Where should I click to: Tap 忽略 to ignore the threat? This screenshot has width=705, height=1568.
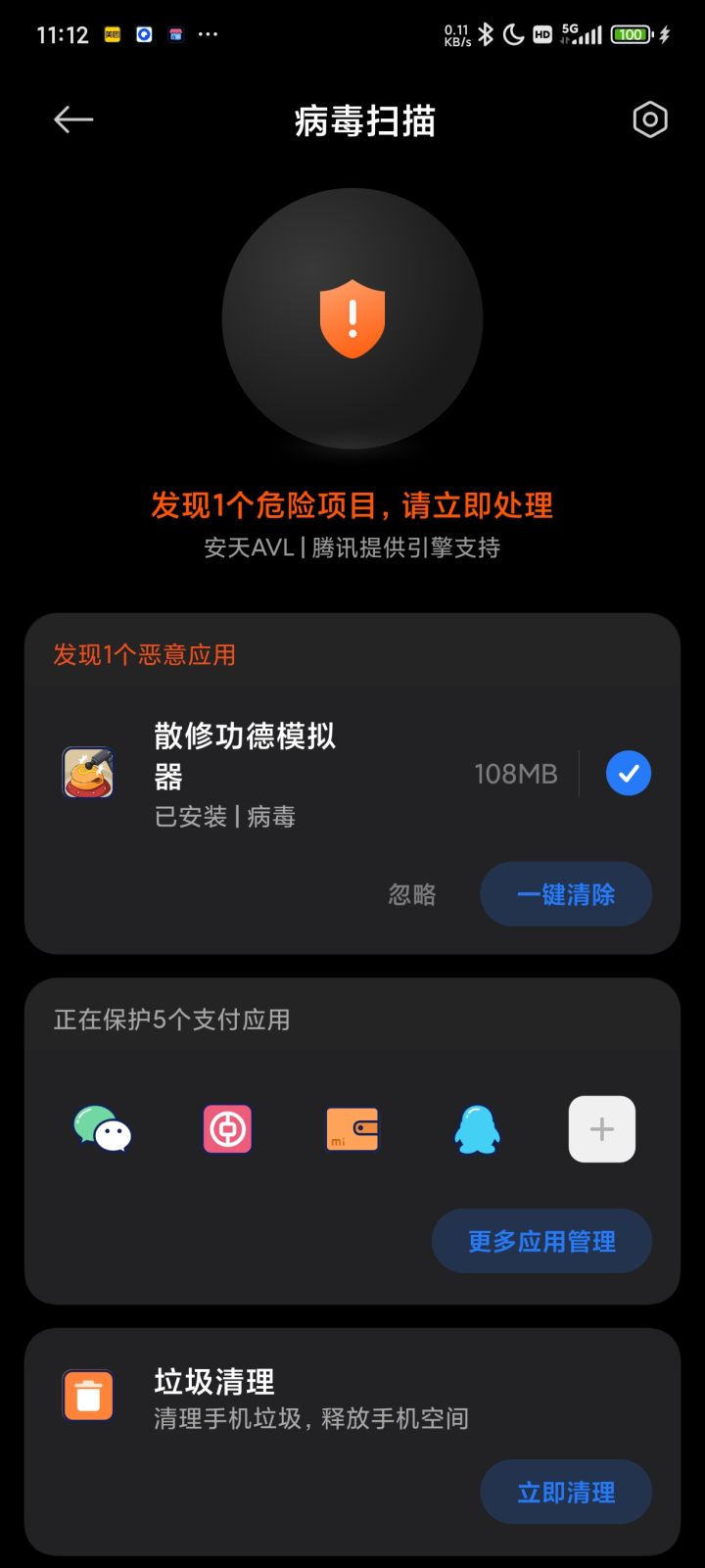[412, 894]
